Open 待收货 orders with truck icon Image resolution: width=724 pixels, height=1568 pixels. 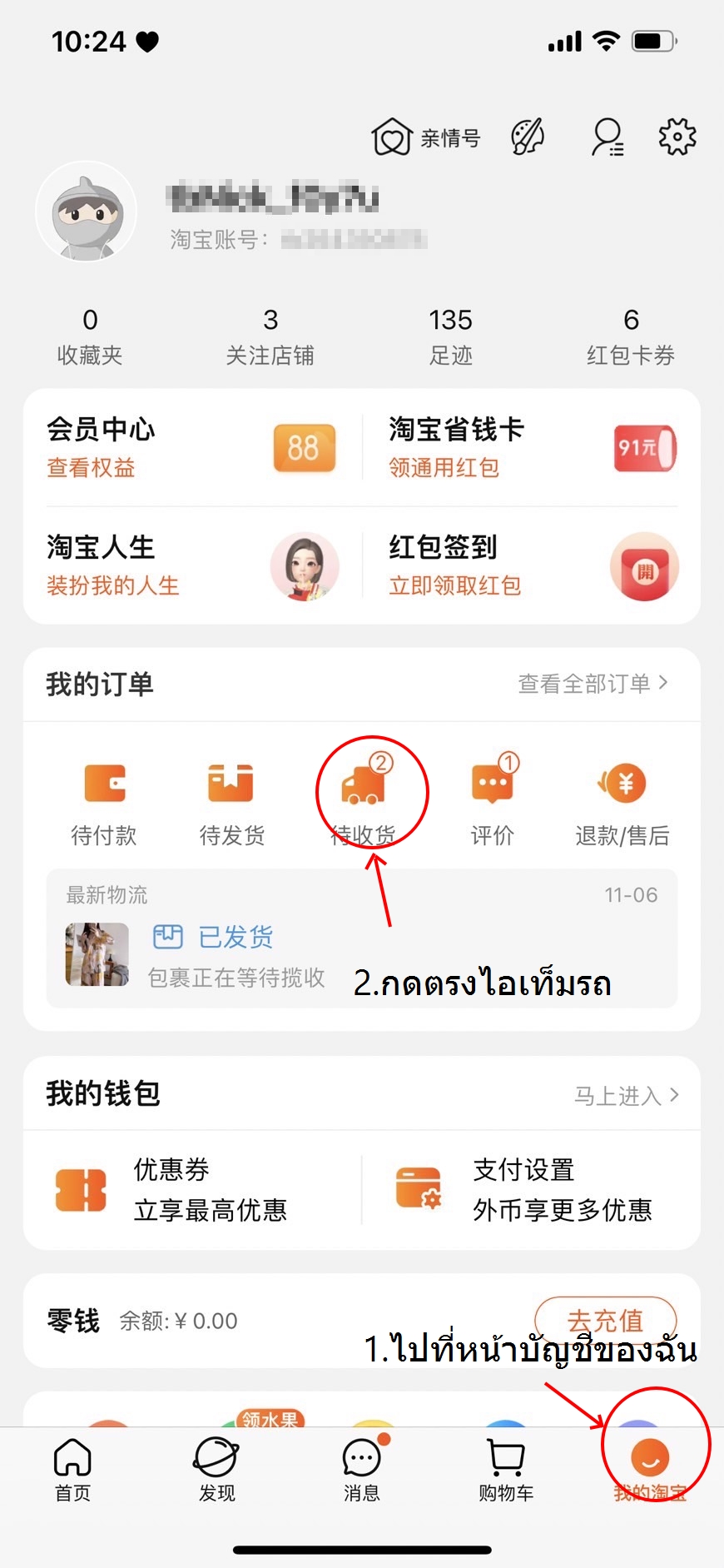click(x=364, y=799)
